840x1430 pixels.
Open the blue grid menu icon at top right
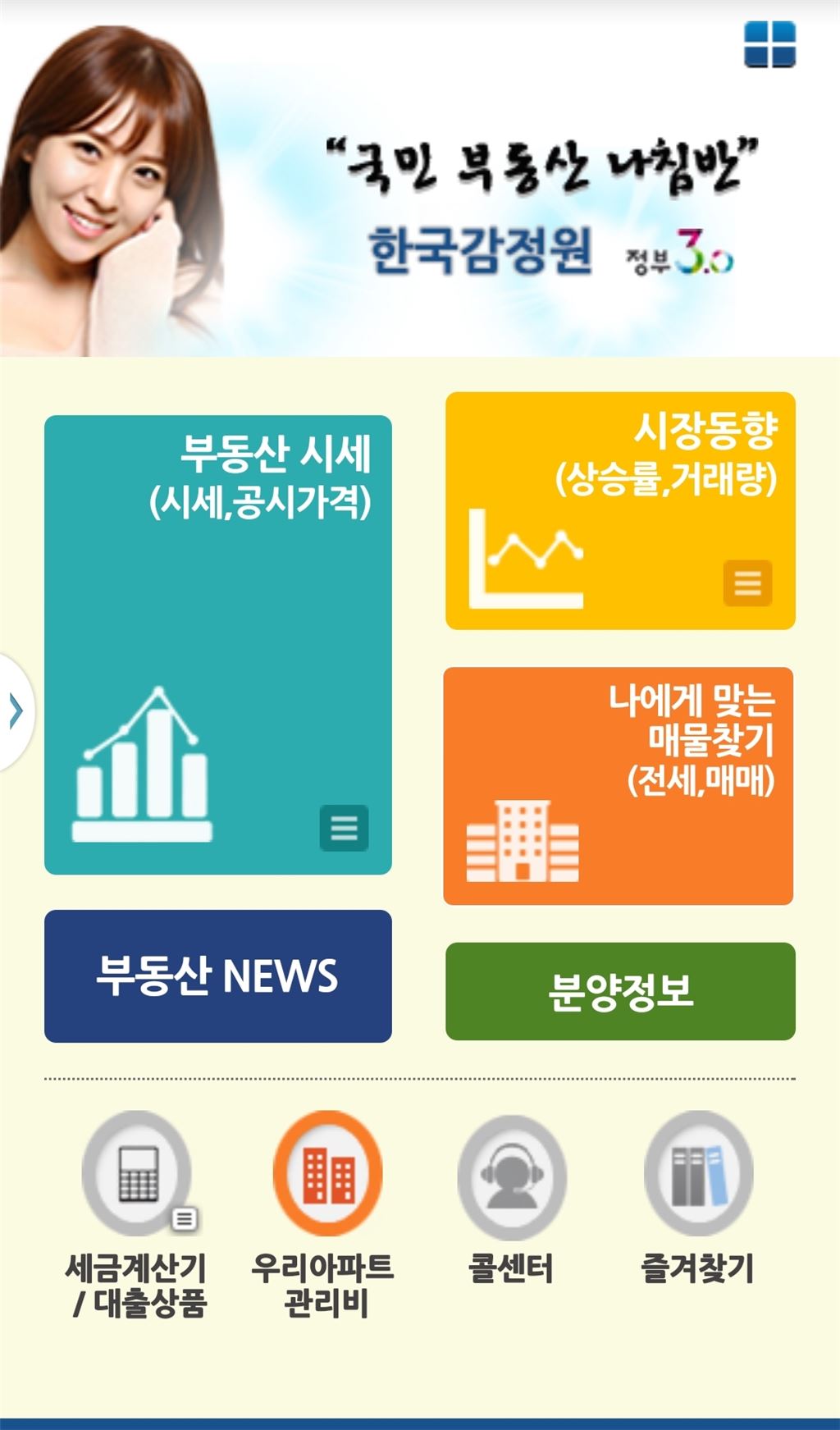click(772, 45)
